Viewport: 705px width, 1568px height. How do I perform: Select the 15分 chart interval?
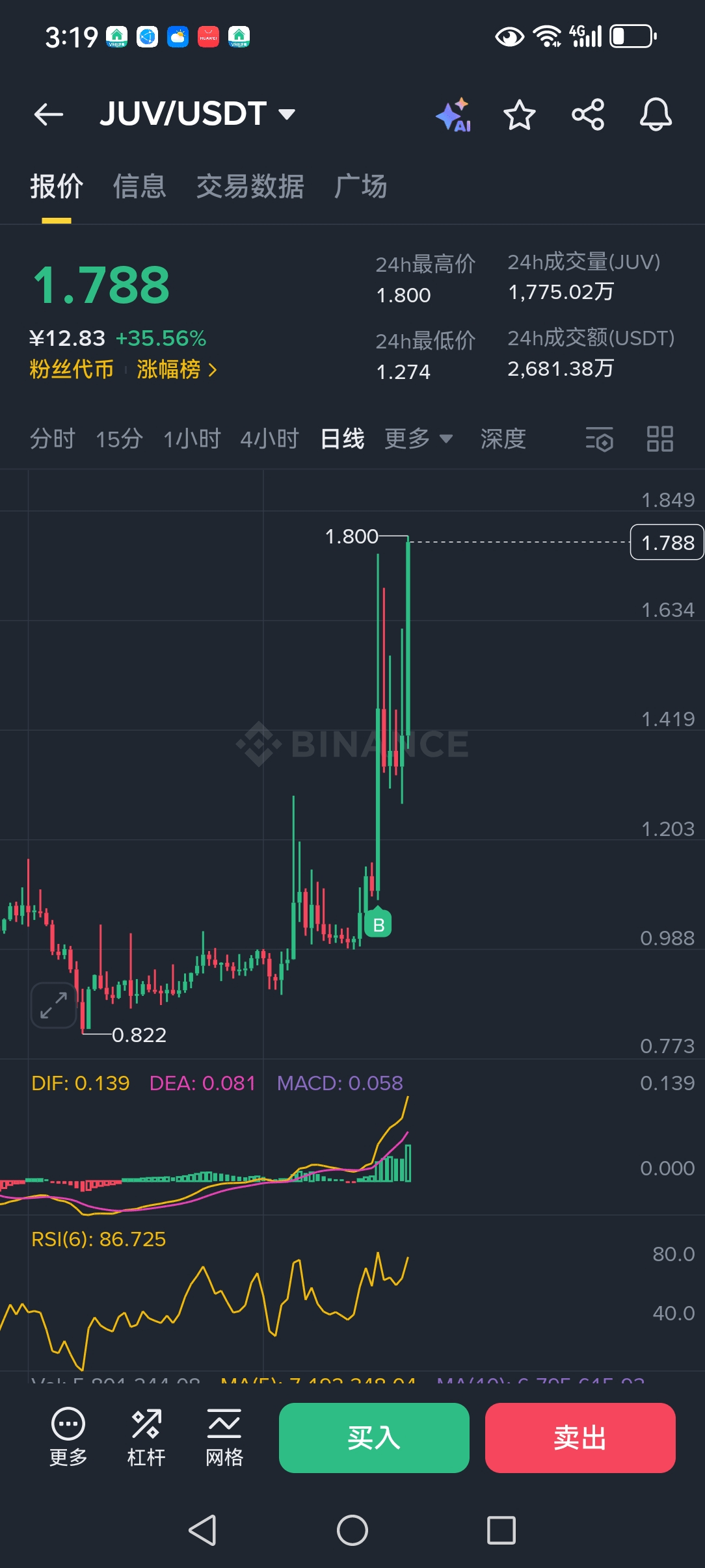[119, 439]
